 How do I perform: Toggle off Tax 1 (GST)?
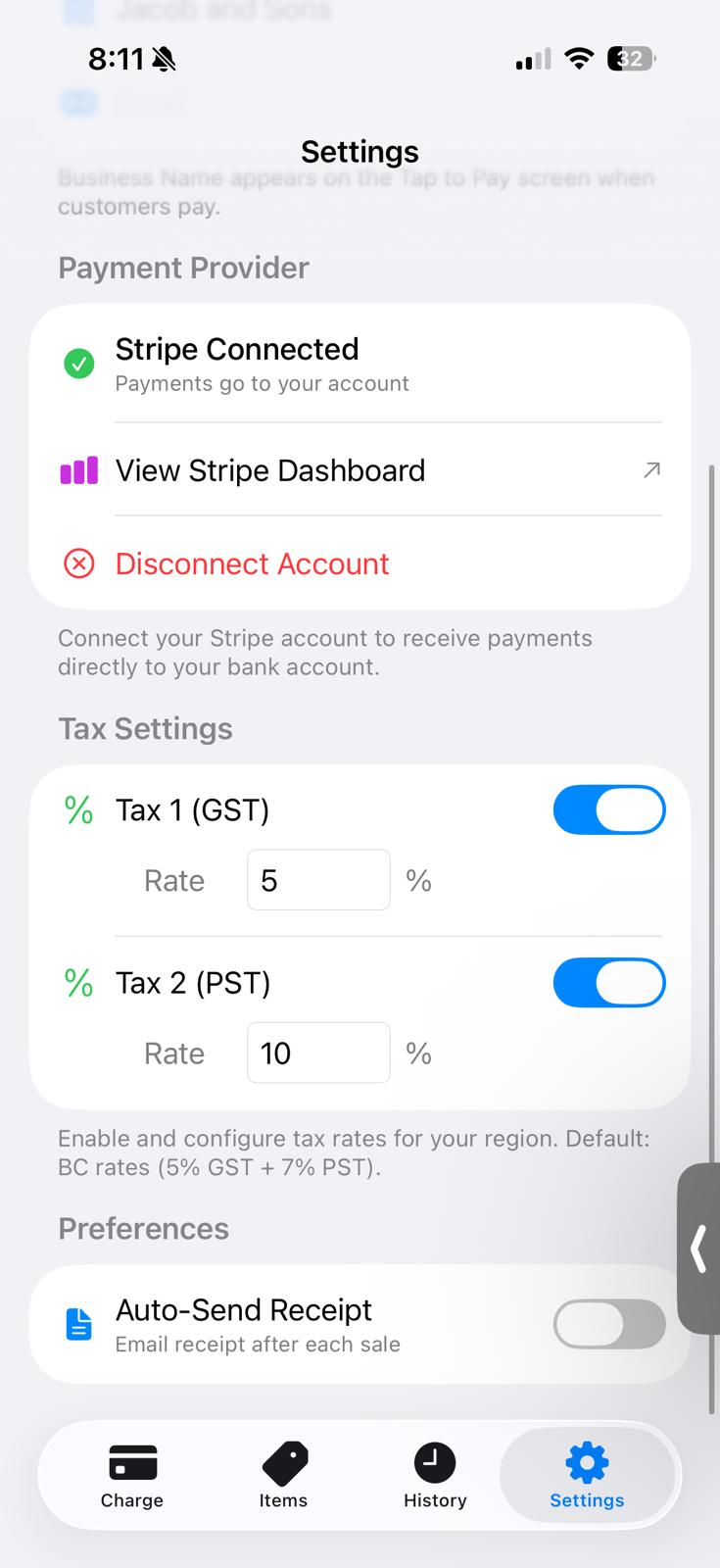608,810
